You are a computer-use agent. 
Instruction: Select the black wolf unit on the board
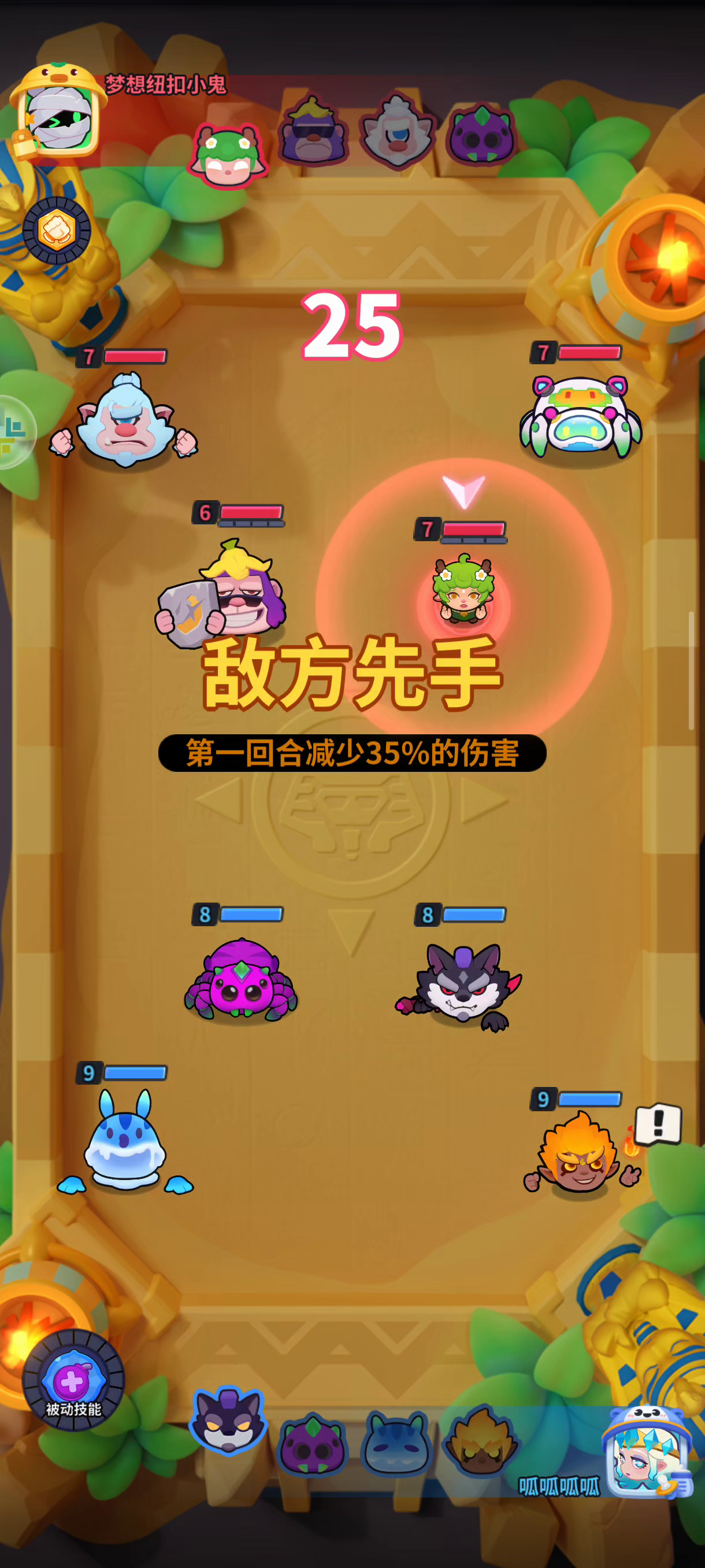pos(461,986)
